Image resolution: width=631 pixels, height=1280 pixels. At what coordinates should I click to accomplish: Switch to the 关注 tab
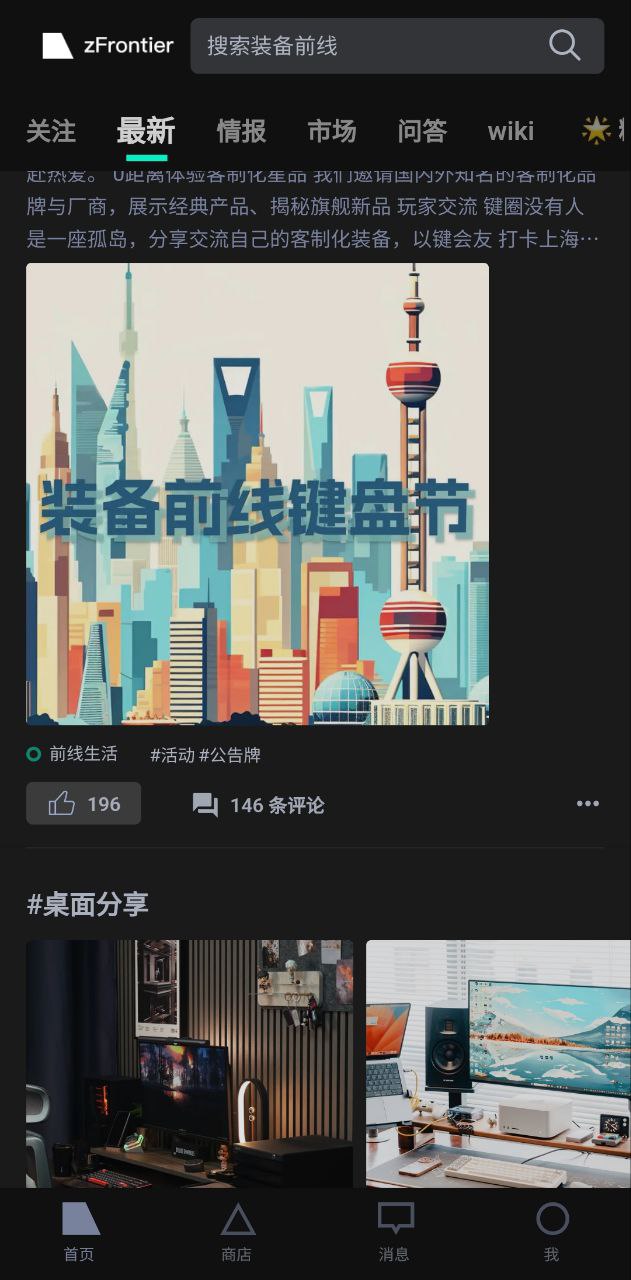point(50,131)
